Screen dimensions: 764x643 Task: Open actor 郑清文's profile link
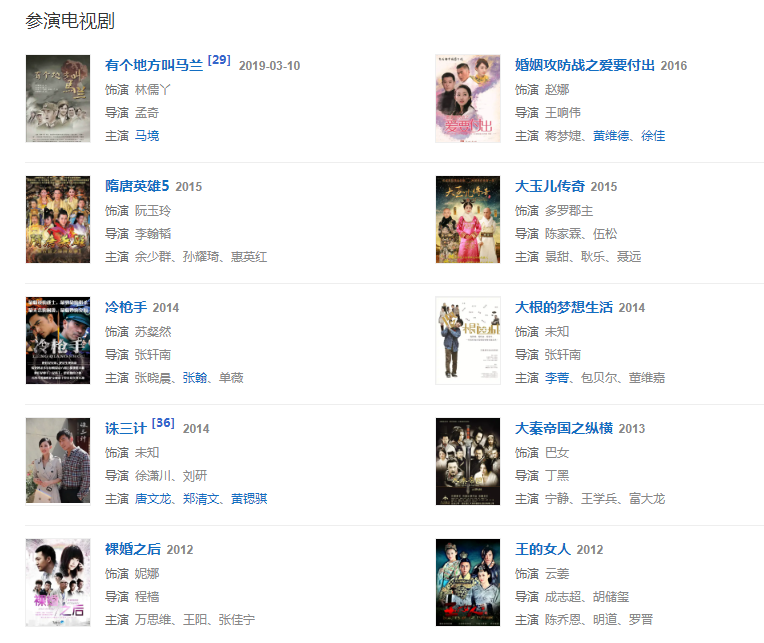click(x=201, y=498)
